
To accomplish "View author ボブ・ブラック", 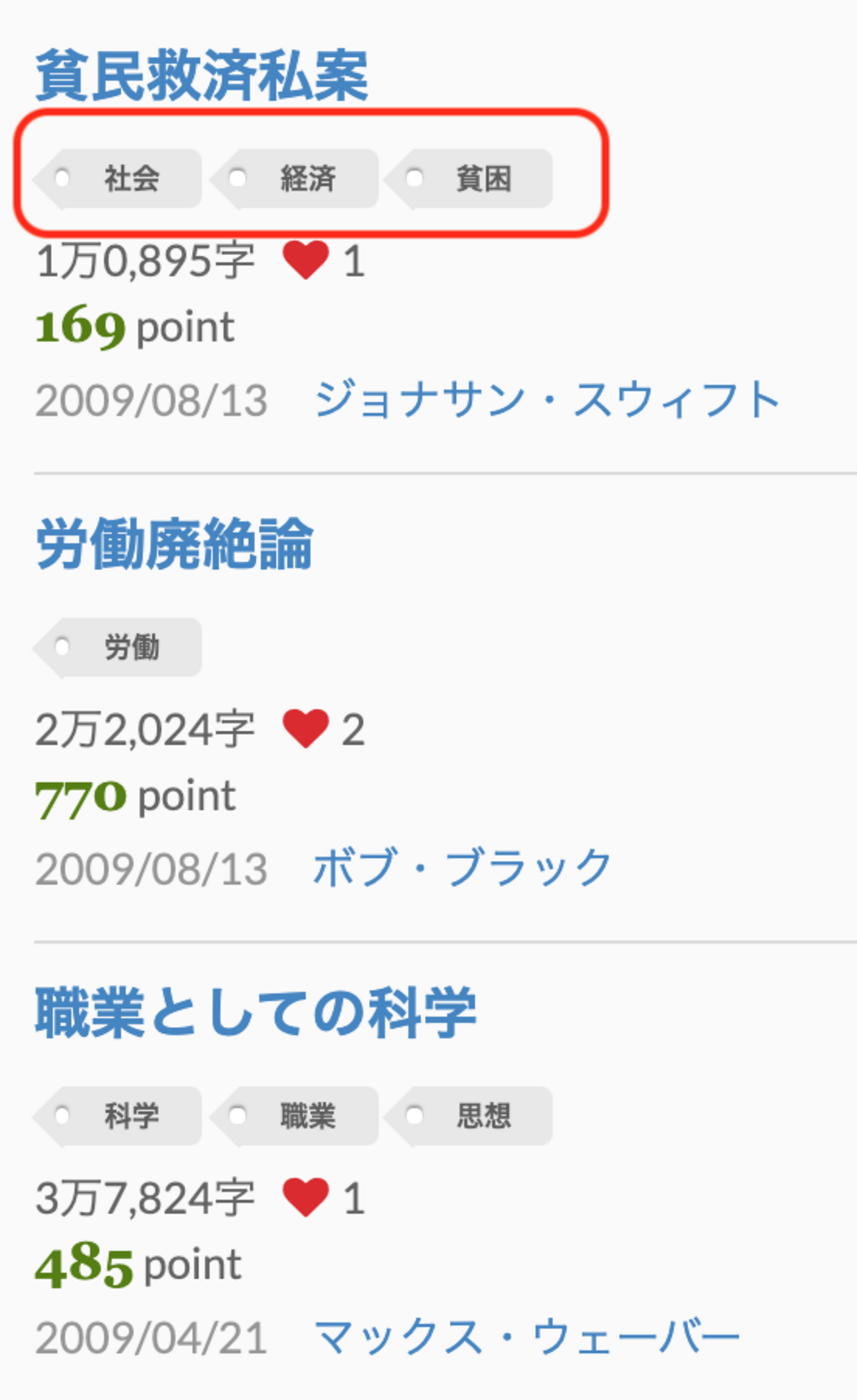I will 463,868.
